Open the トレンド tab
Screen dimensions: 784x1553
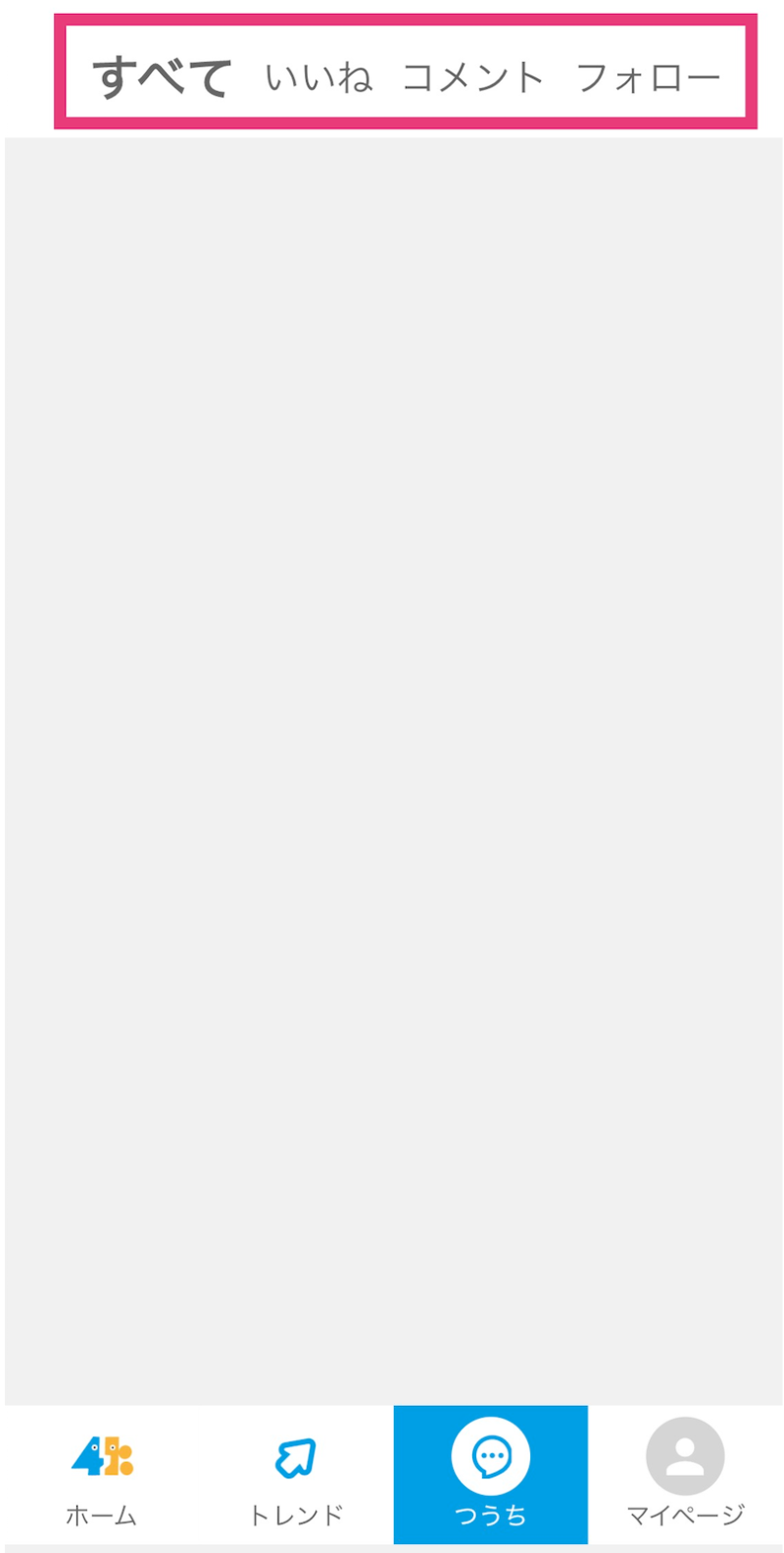(x=296, y=1475)
